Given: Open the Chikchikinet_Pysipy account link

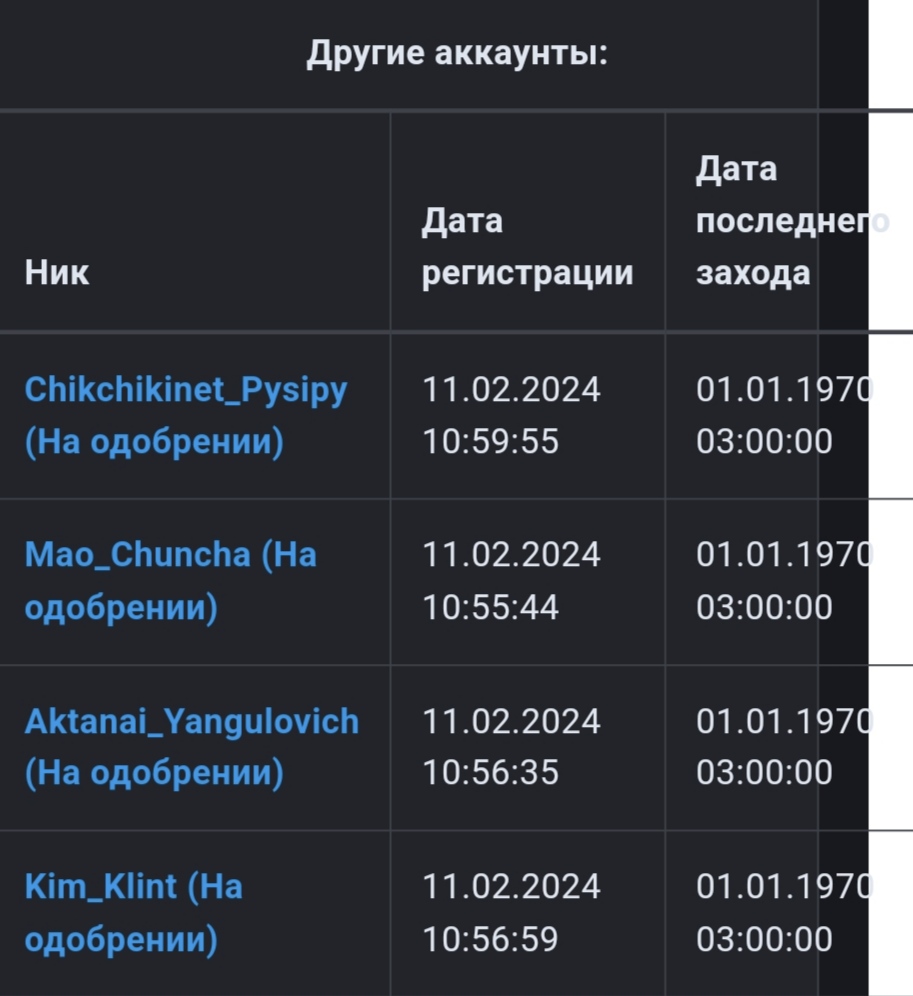Looking at the screenshot, I should pyautogui.click(x=185, y=389).
